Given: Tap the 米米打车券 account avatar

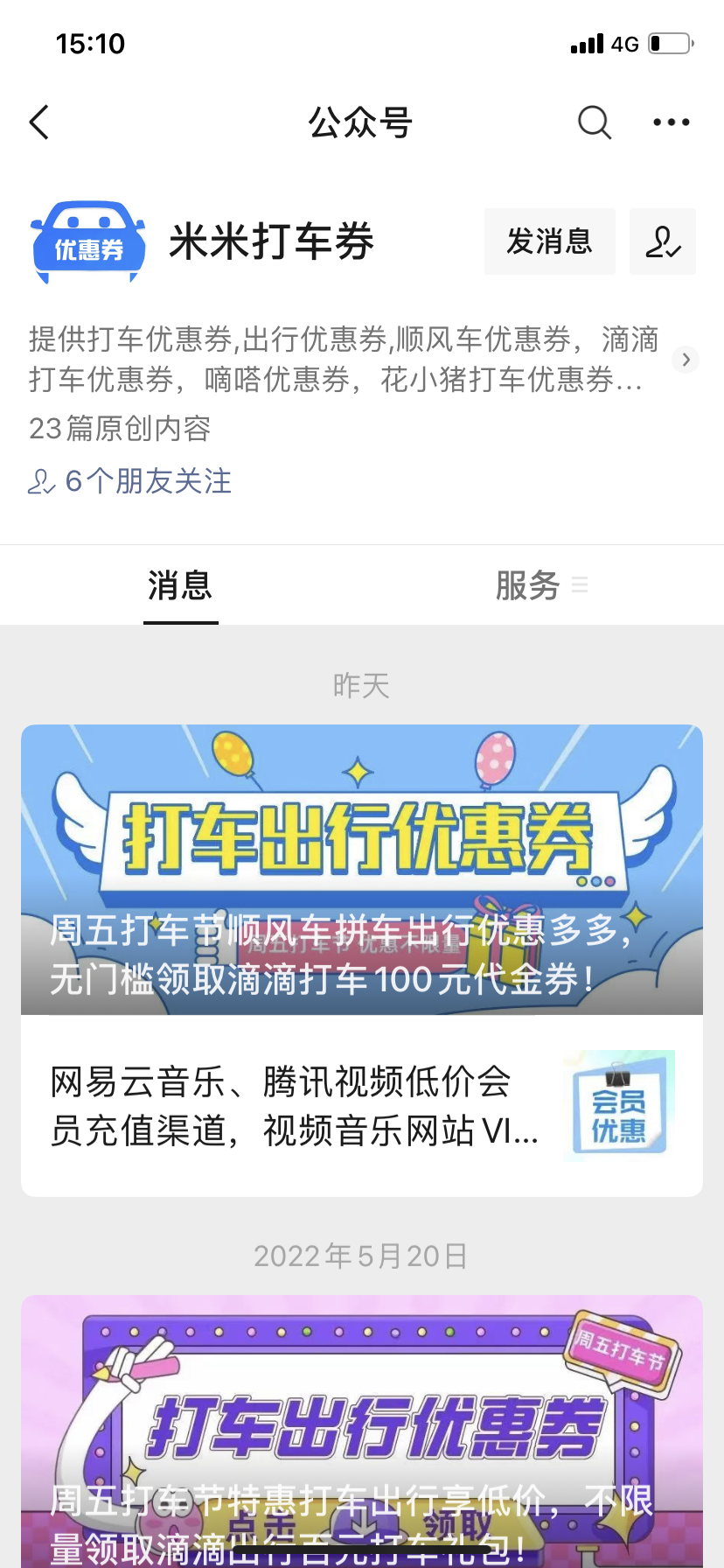Looking at the screenshot, I should (x=88, y=242).
